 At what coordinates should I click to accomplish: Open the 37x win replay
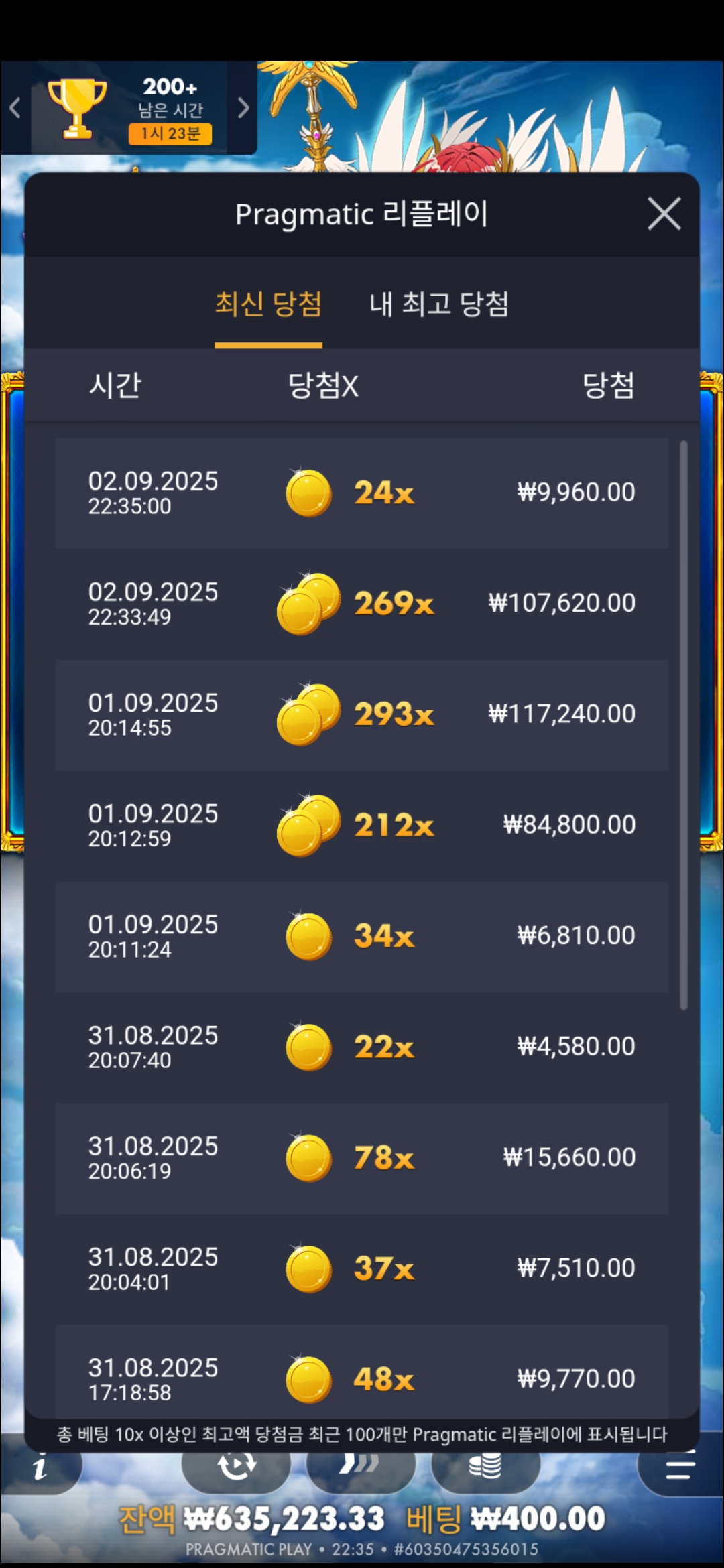coord(361,1268)
